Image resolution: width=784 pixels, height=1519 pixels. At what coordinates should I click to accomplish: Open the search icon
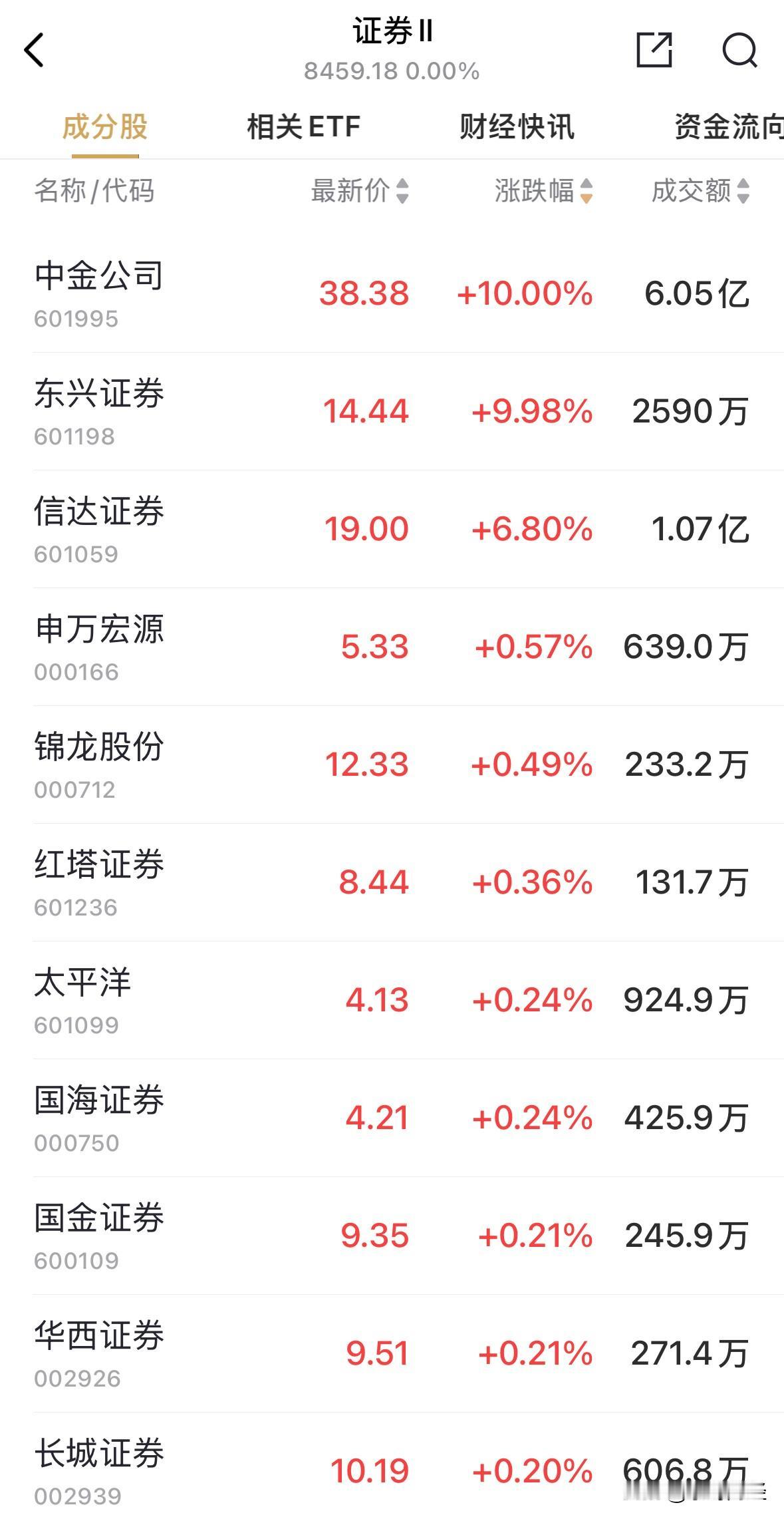coord(740,50)
